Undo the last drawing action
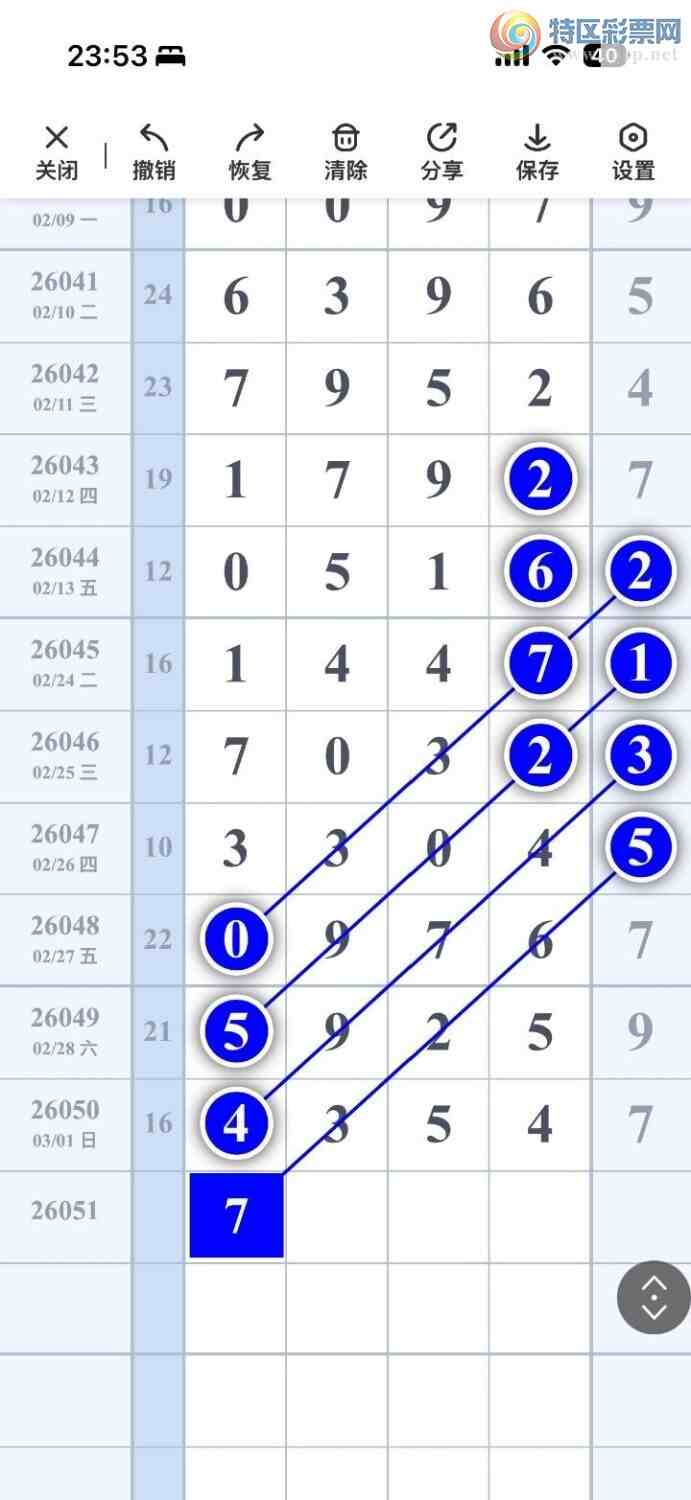The image size is (691, 1500). 153,152
